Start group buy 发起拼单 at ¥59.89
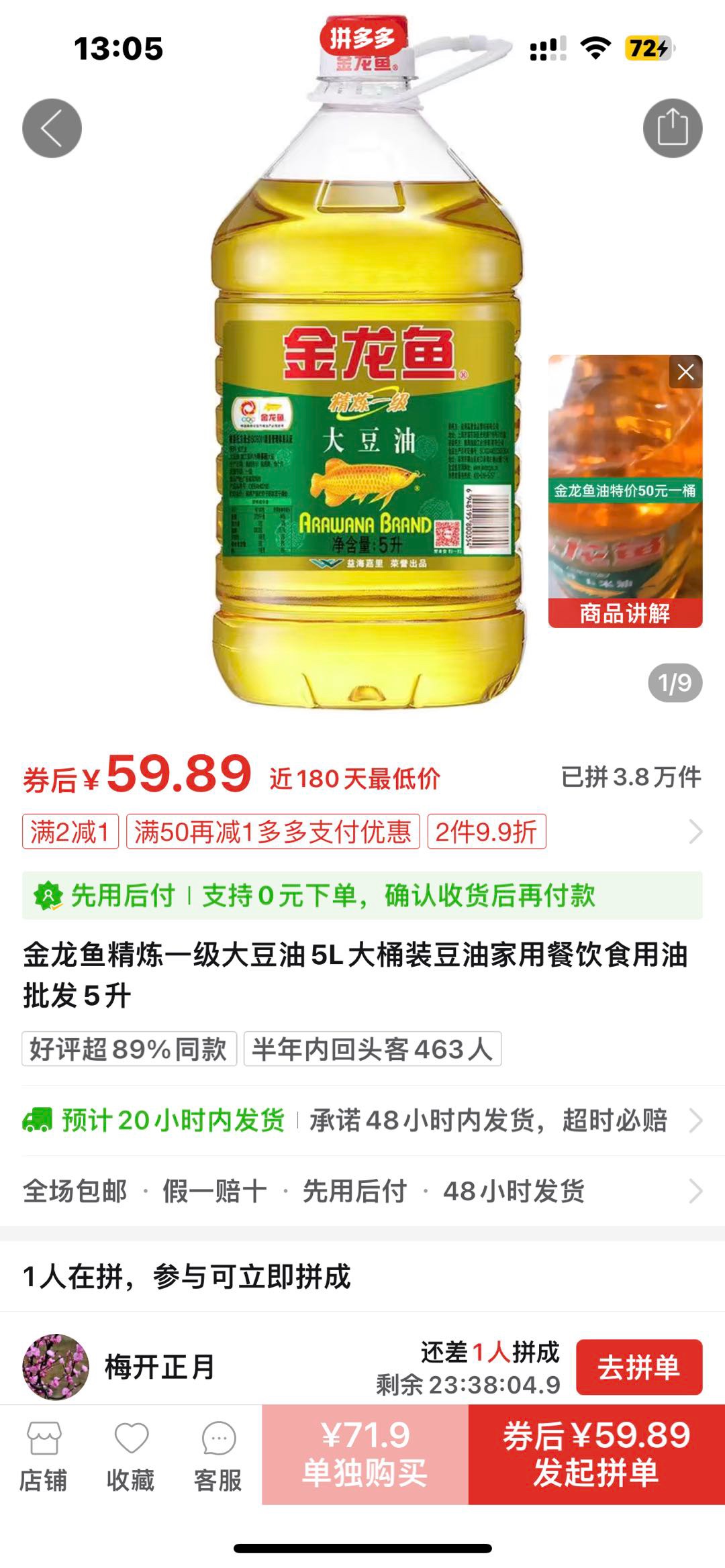This screenshot has width=725, height=1568. 596,1454
